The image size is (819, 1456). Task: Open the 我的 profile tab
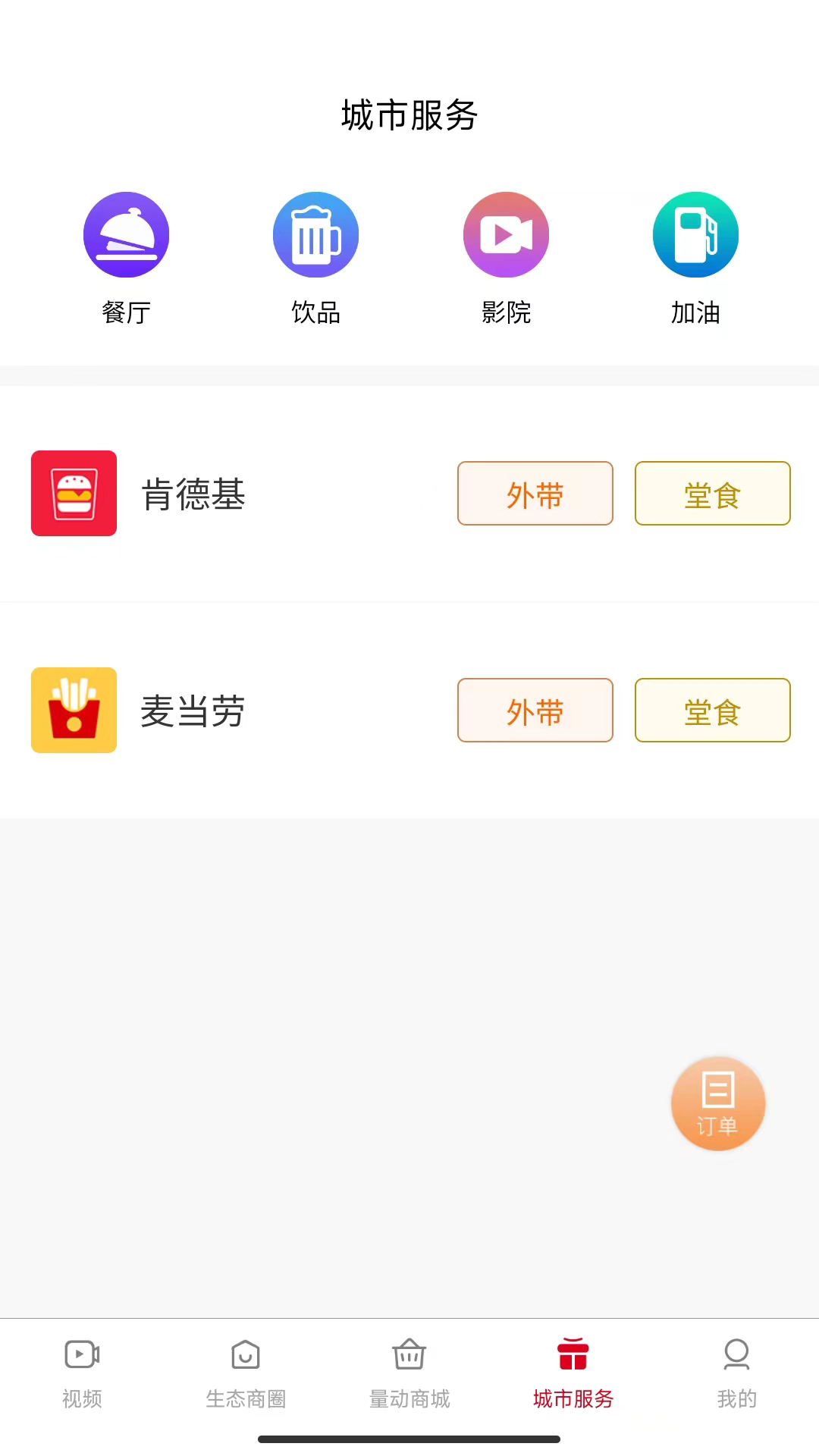tap(736, 1373)
